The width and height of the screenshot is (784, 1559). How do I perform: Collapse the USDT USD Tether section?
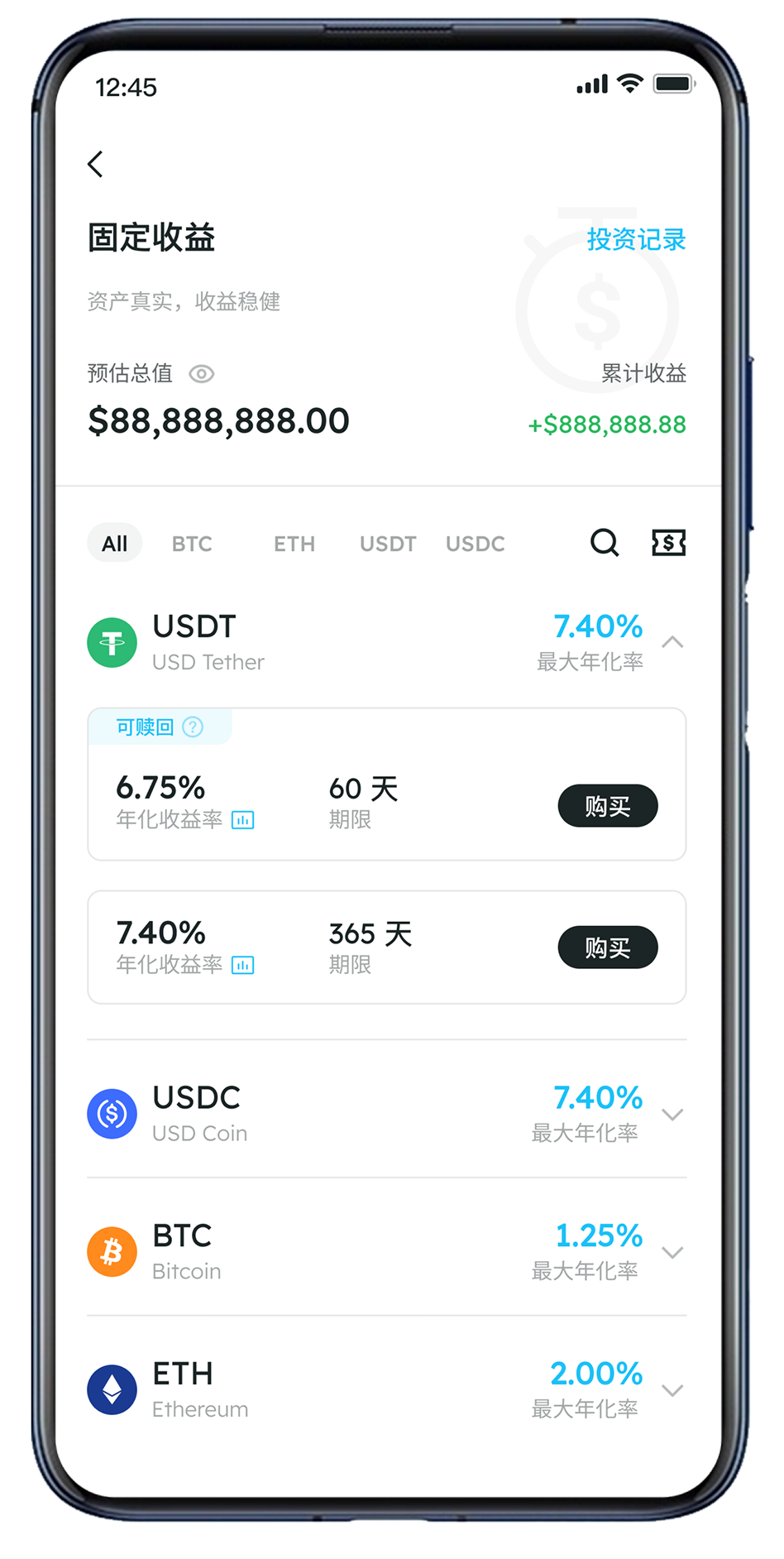tap(672, 642)
